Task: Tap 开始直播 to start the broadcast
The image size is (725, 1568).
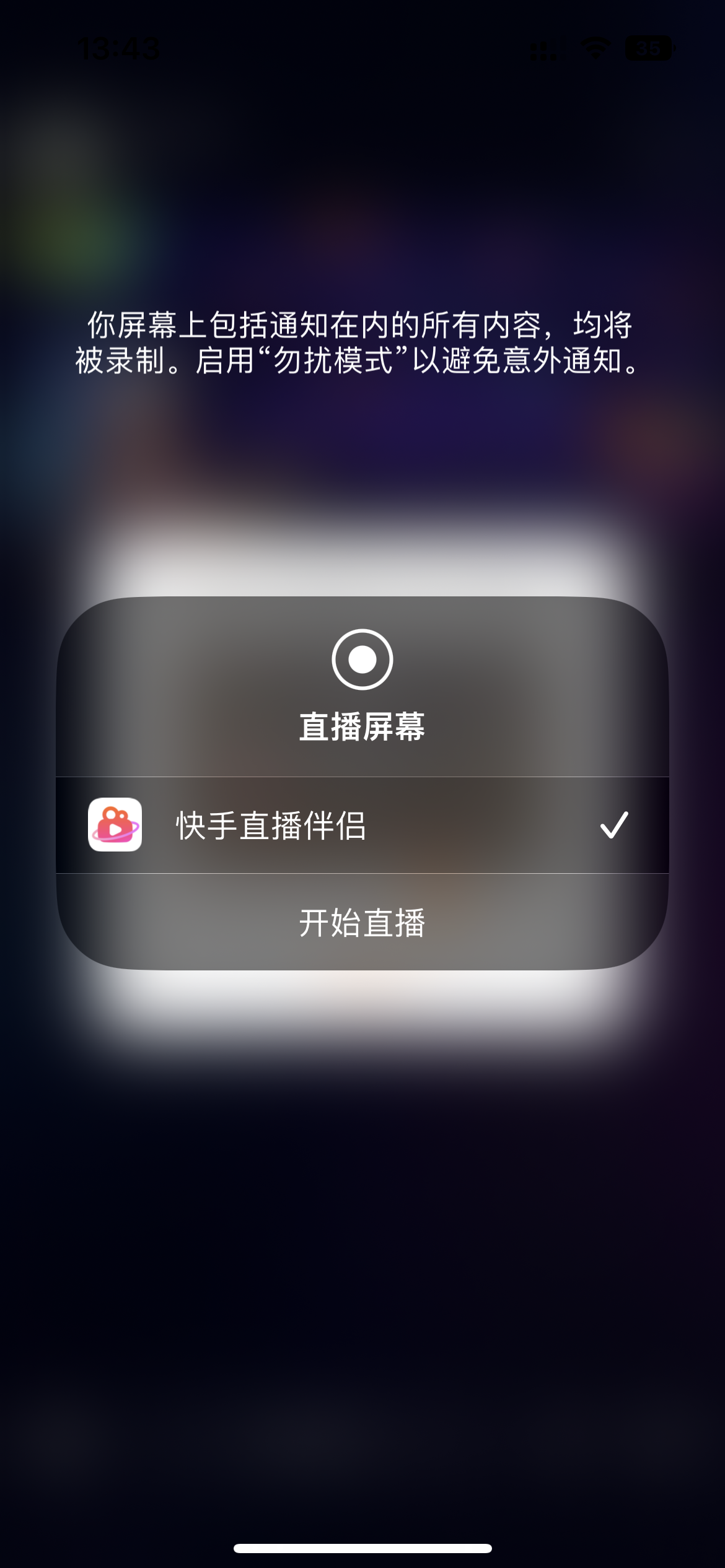Action: 362,923
